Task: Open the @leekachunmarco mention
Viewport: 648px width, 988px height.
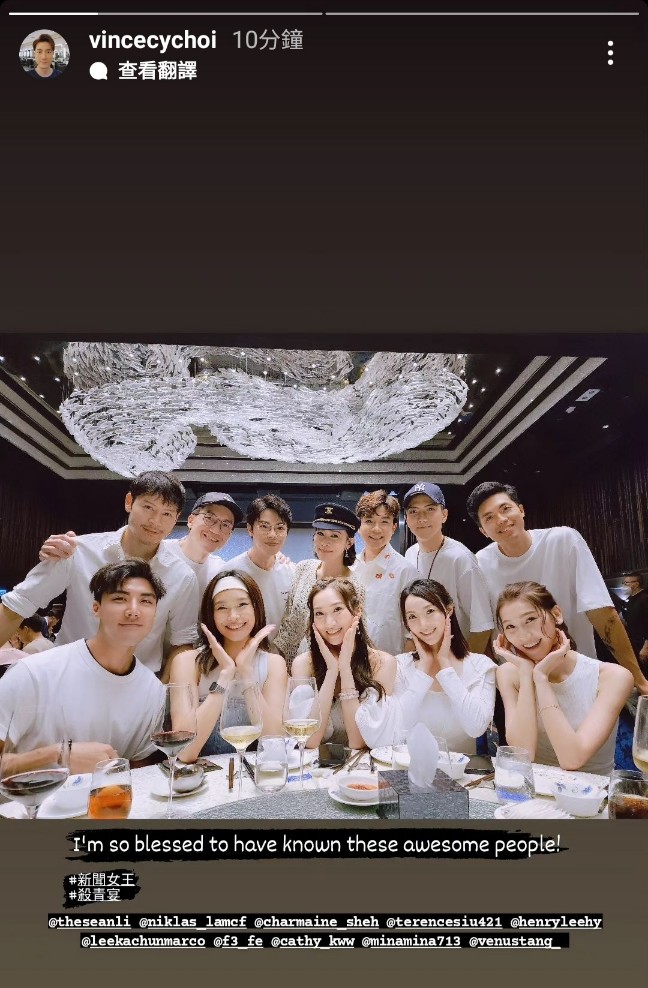Action: pos(142,942)
